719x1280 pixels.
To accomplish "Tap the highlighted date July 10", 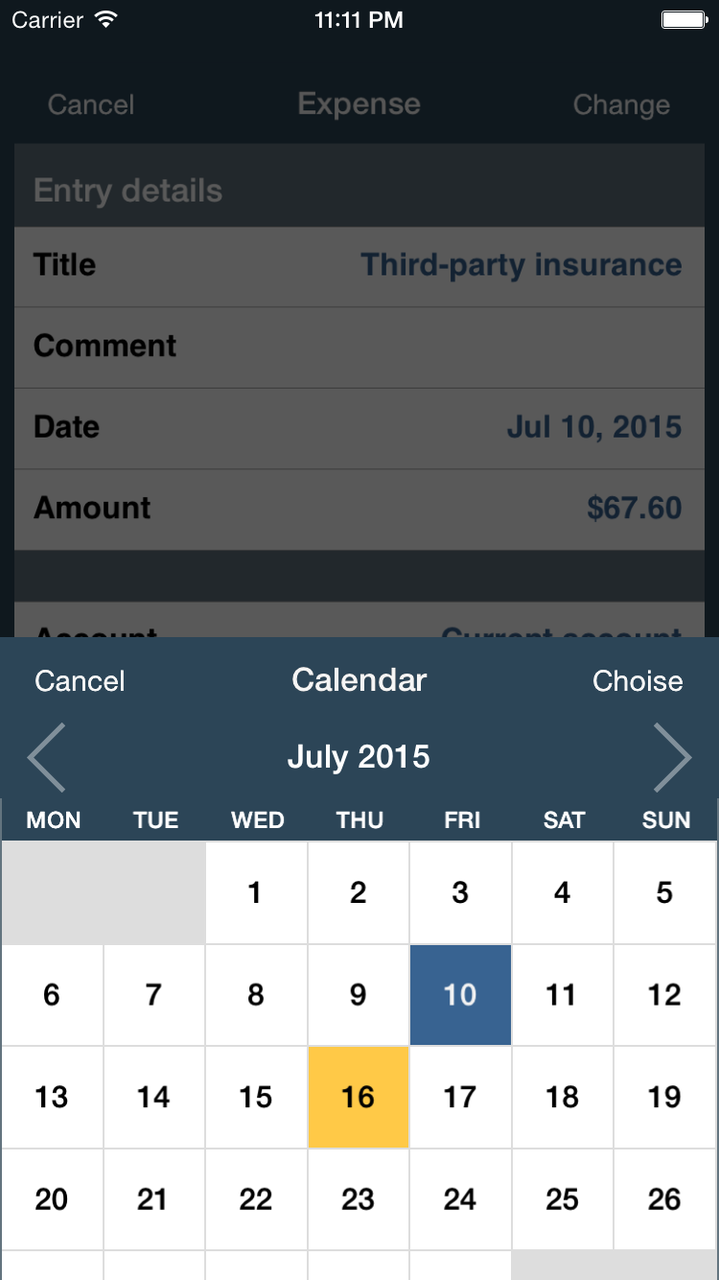I will [x=460, y=995].
